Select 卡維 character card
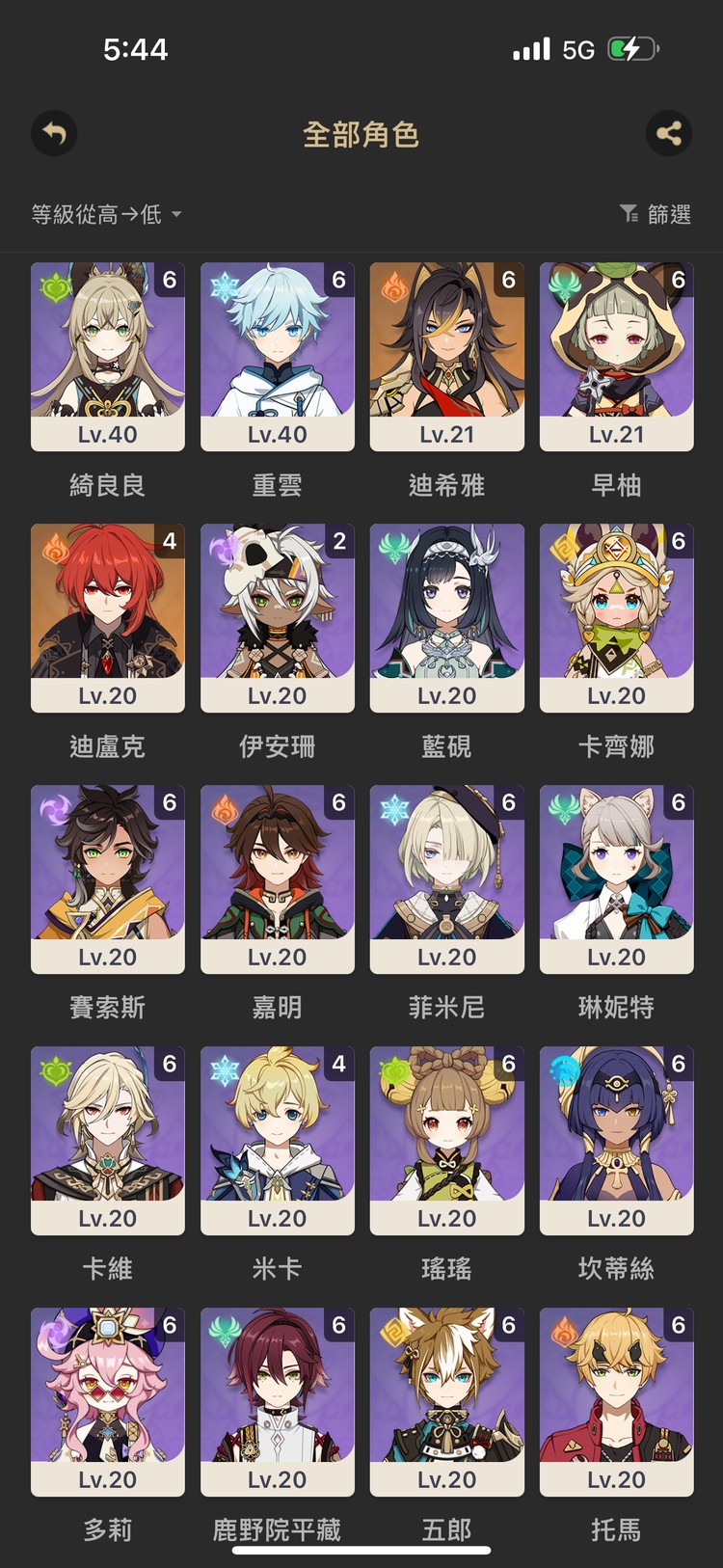This screenshot has width=723, height=1568. (108, 1140)
